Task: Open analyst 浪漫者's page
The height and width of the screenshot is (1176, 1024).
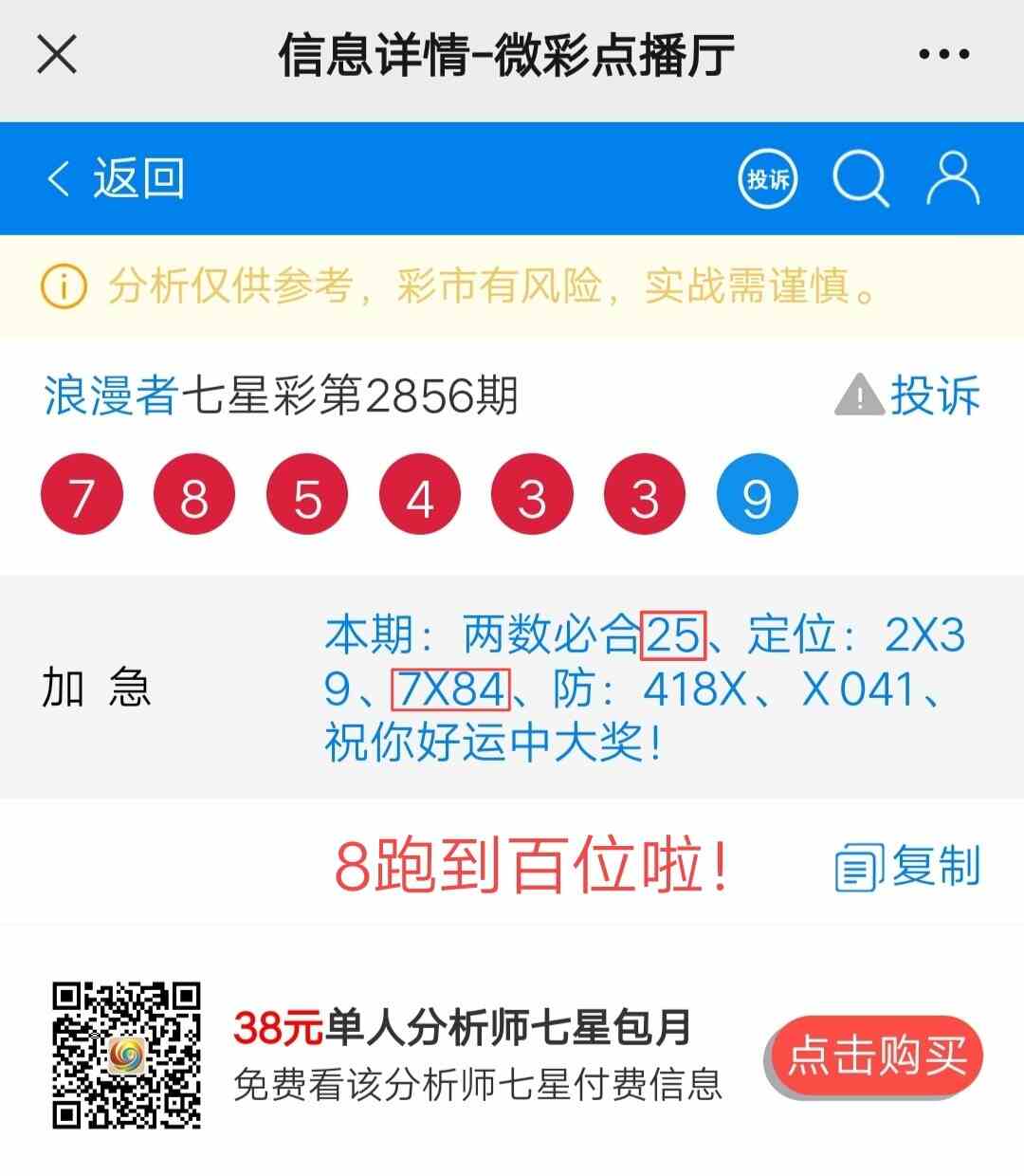Action: click(111, 395)
